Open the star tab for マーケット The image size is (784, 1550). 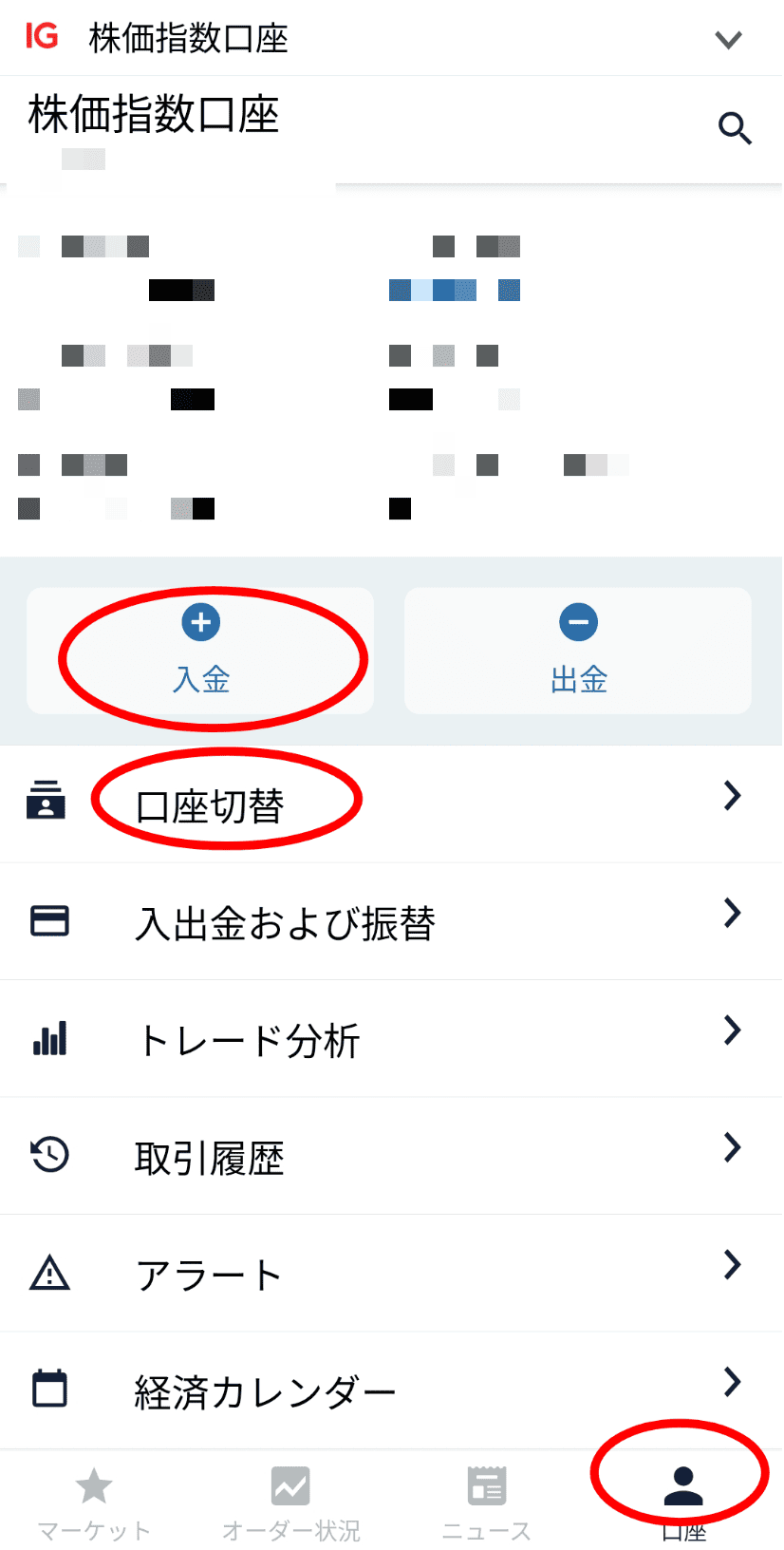92,1486
